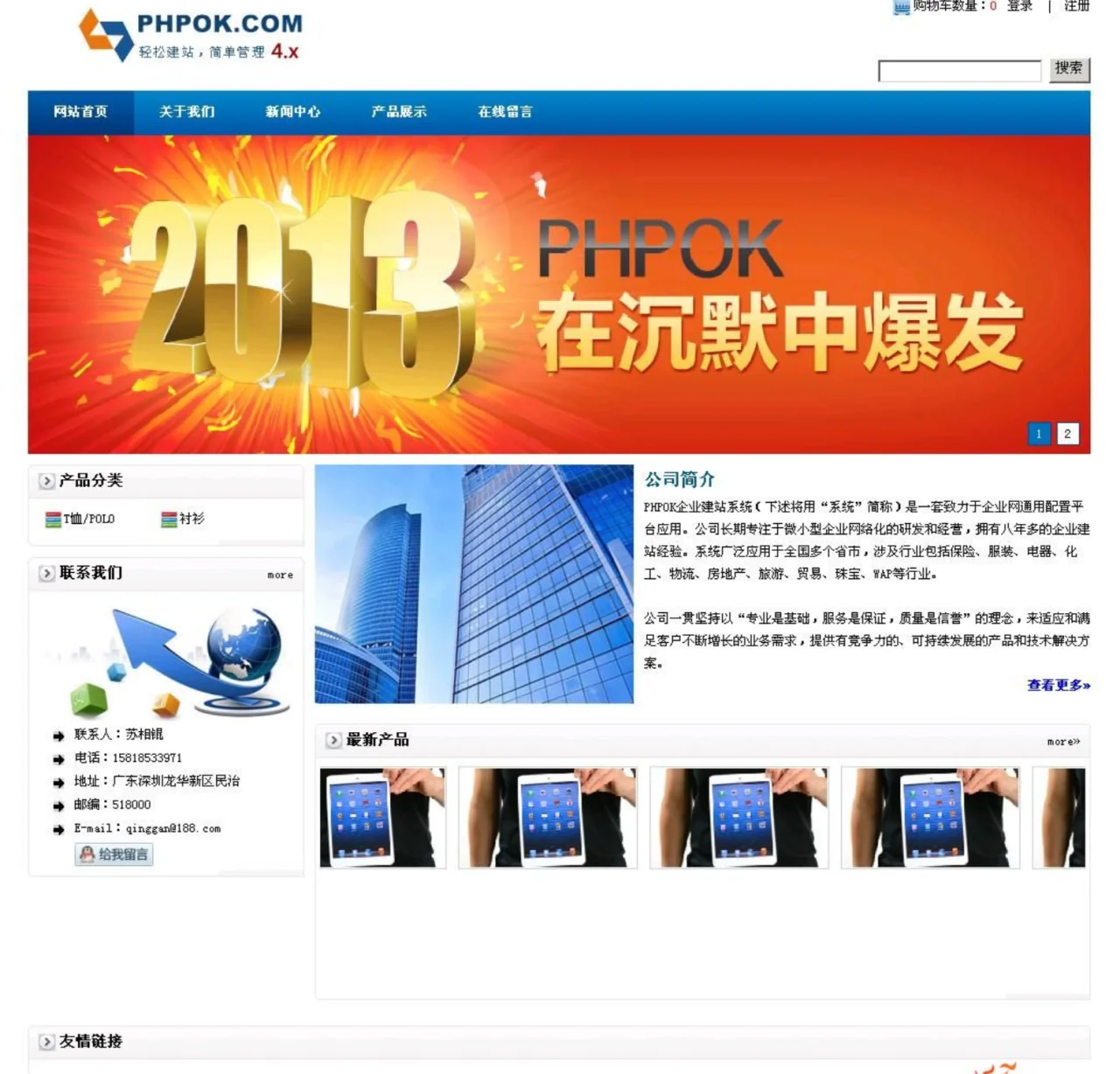The image size is (1120, 1074).
Task: Switch to 新闻中心 section
Action: tap(293, 112)
